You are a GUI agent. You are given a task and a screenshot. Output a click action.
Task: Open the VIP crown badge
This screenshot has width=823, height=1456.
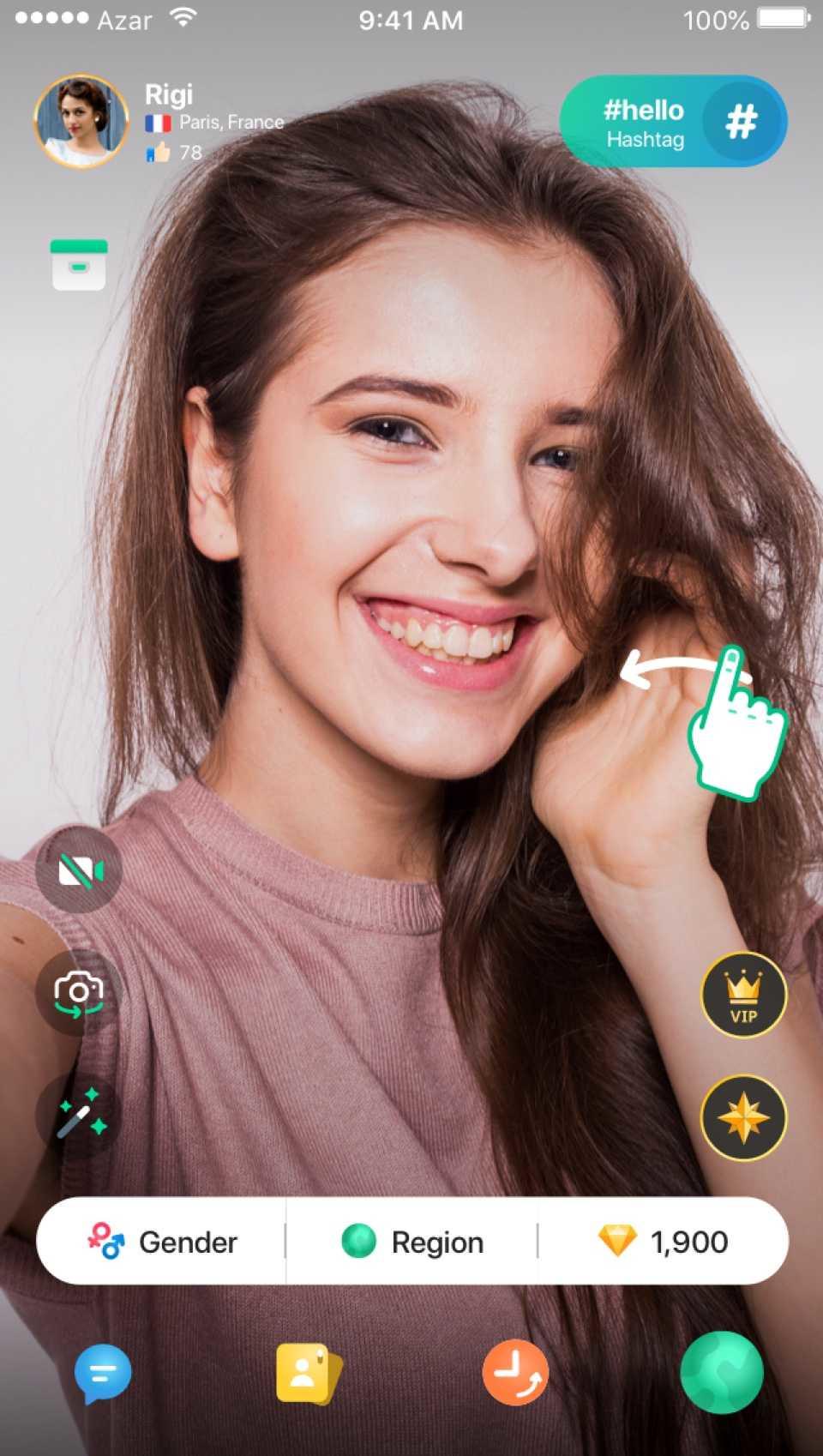point(743,995)
